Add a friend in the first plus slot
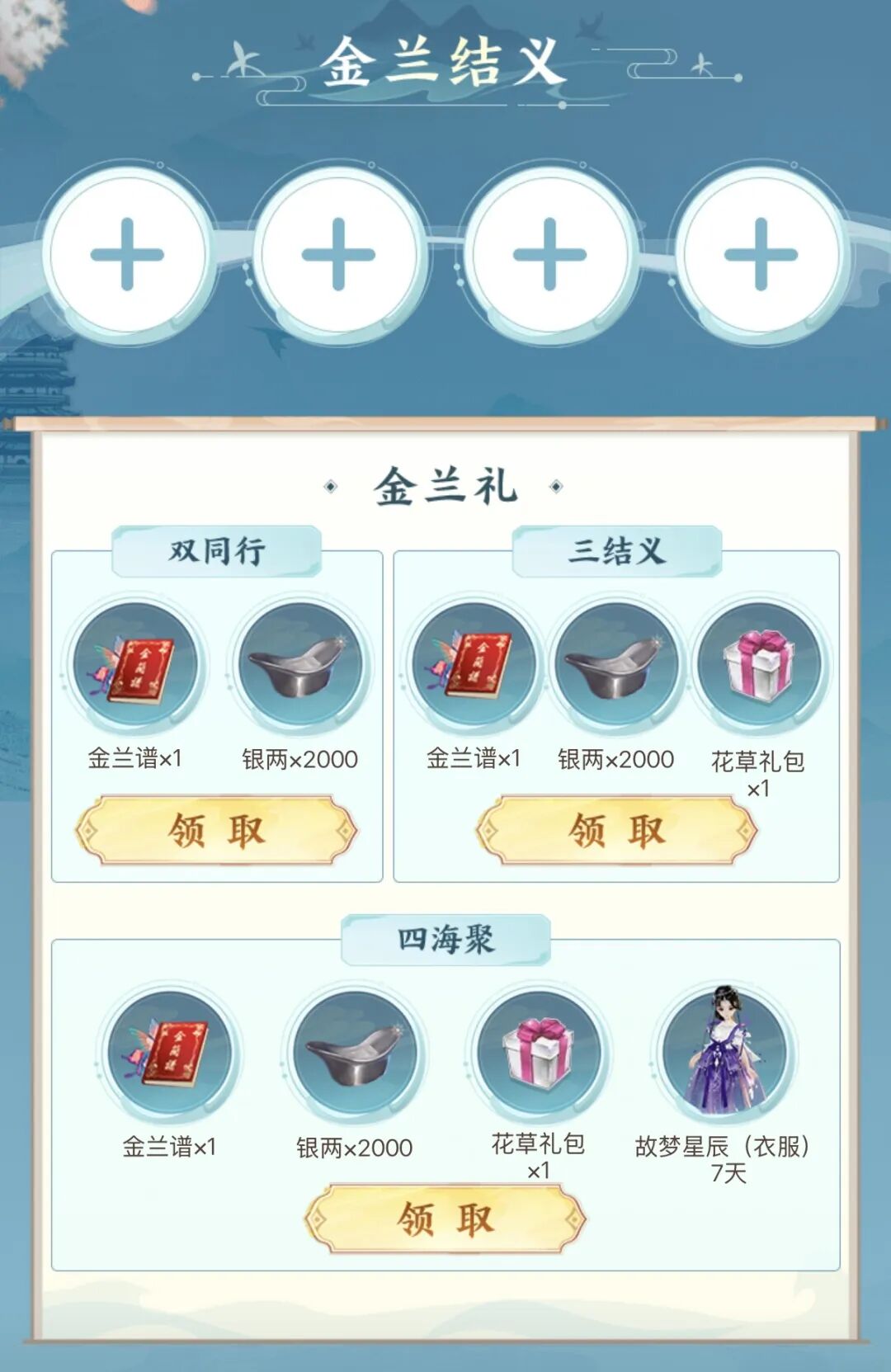 127,254
